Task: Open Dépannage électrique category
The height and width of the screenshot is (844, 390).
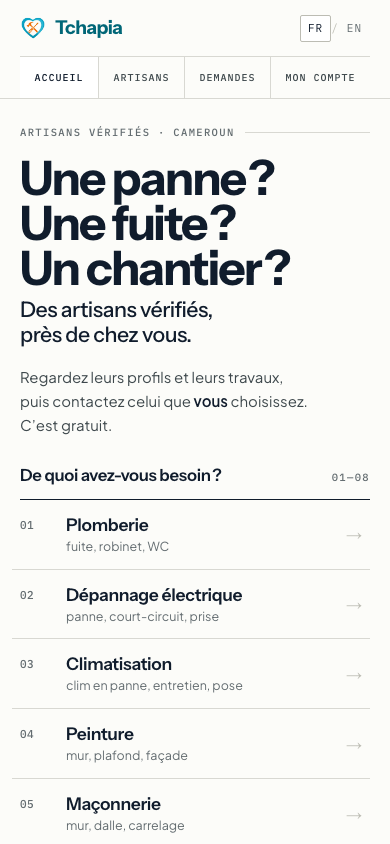Action: click(191, 604)
